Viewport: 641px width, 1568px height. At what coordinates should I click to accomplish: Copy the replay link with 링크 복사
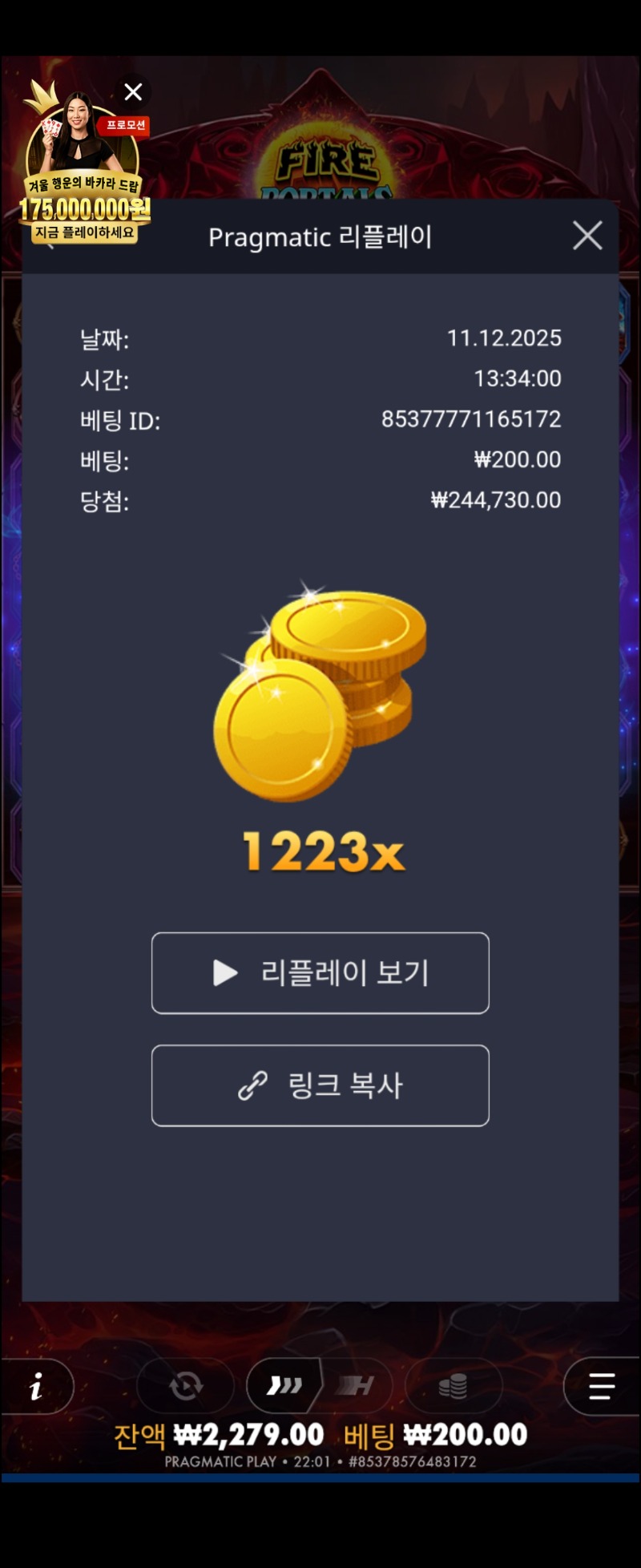click(x=320, y=1085)
